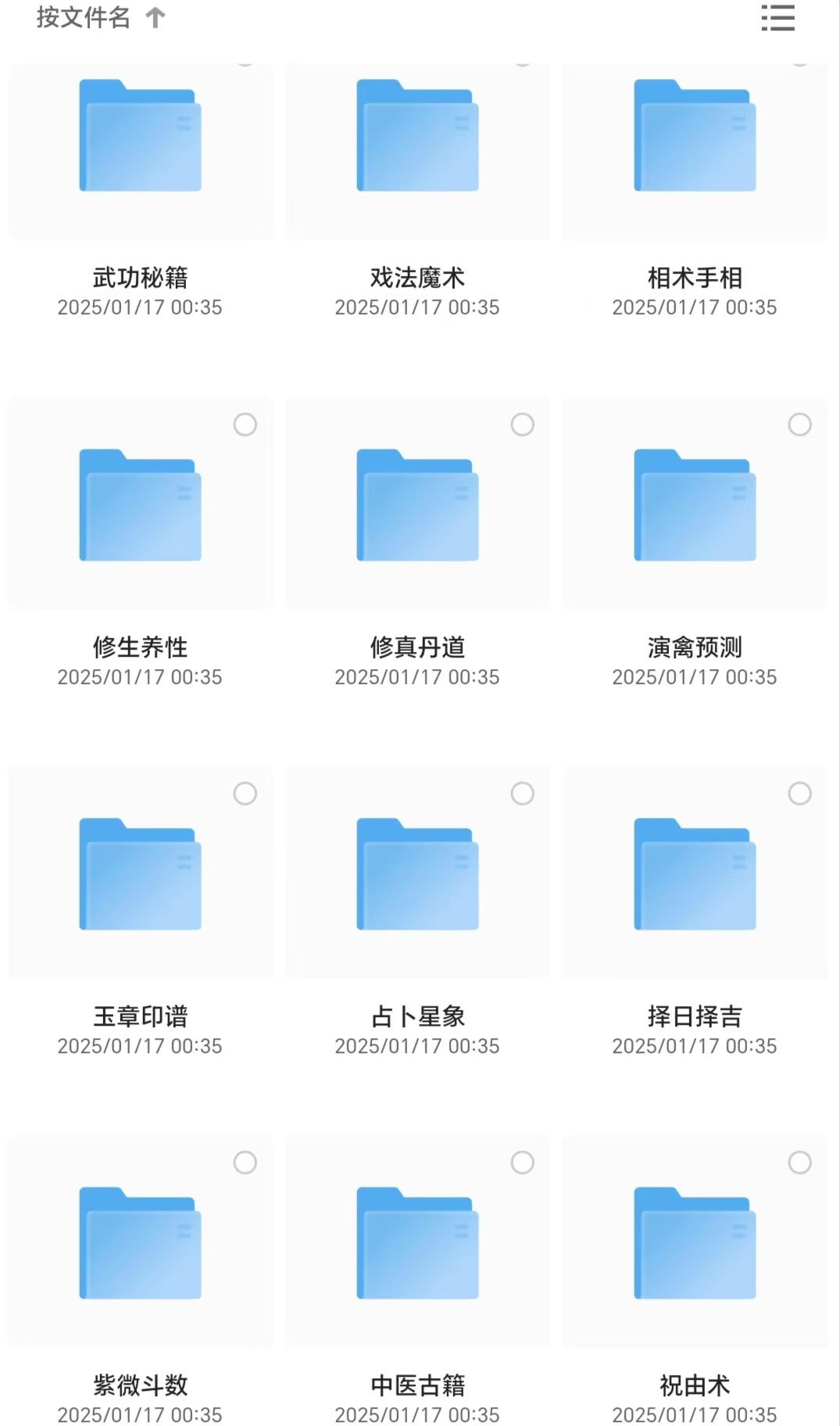Open the 祝由术 folder
This screenshot has width=840, height=1426.
click(x=695, y=1243)
